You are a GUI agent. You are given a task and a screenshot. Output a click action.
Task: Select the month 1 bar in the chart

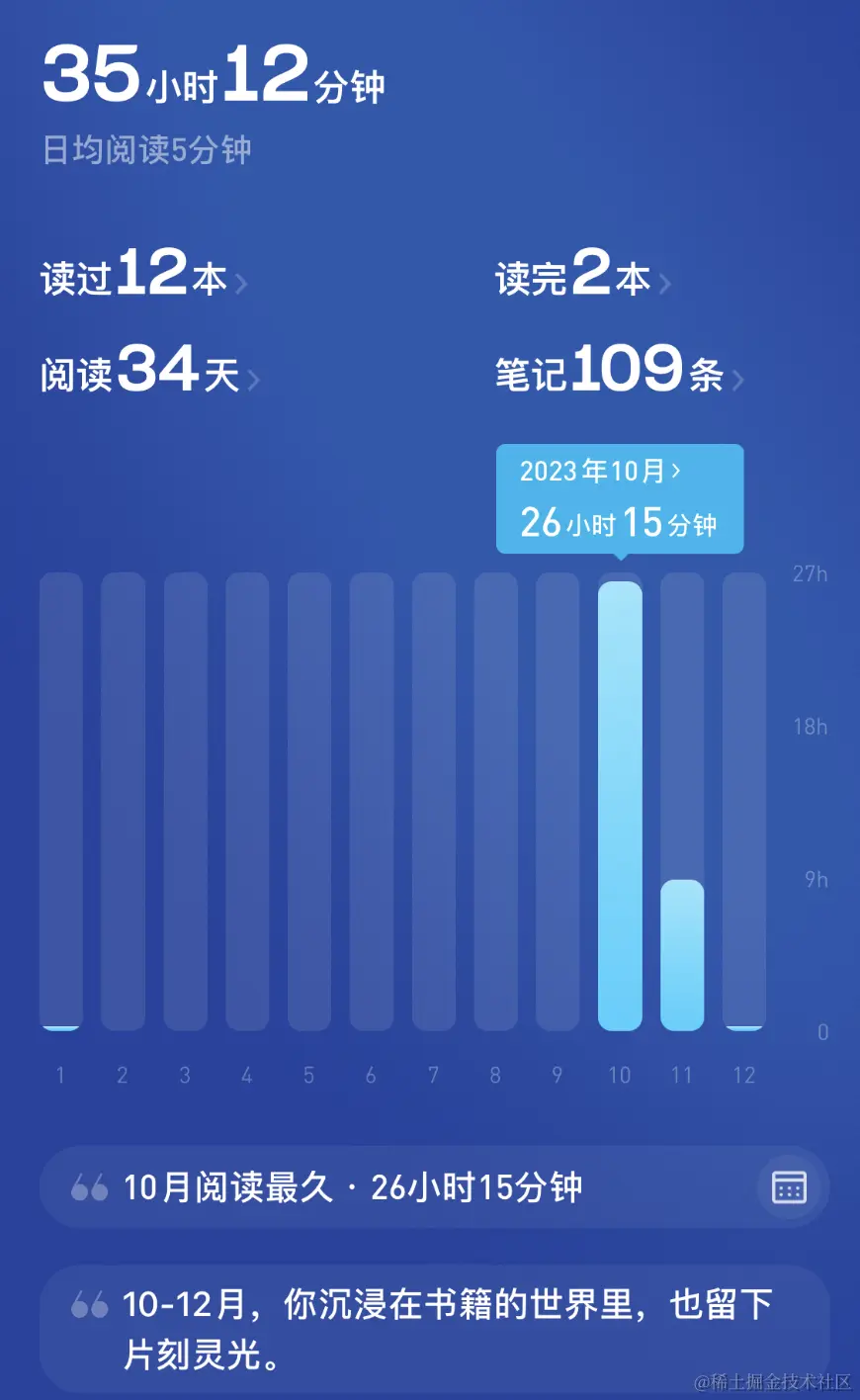(x=61, y=801)
